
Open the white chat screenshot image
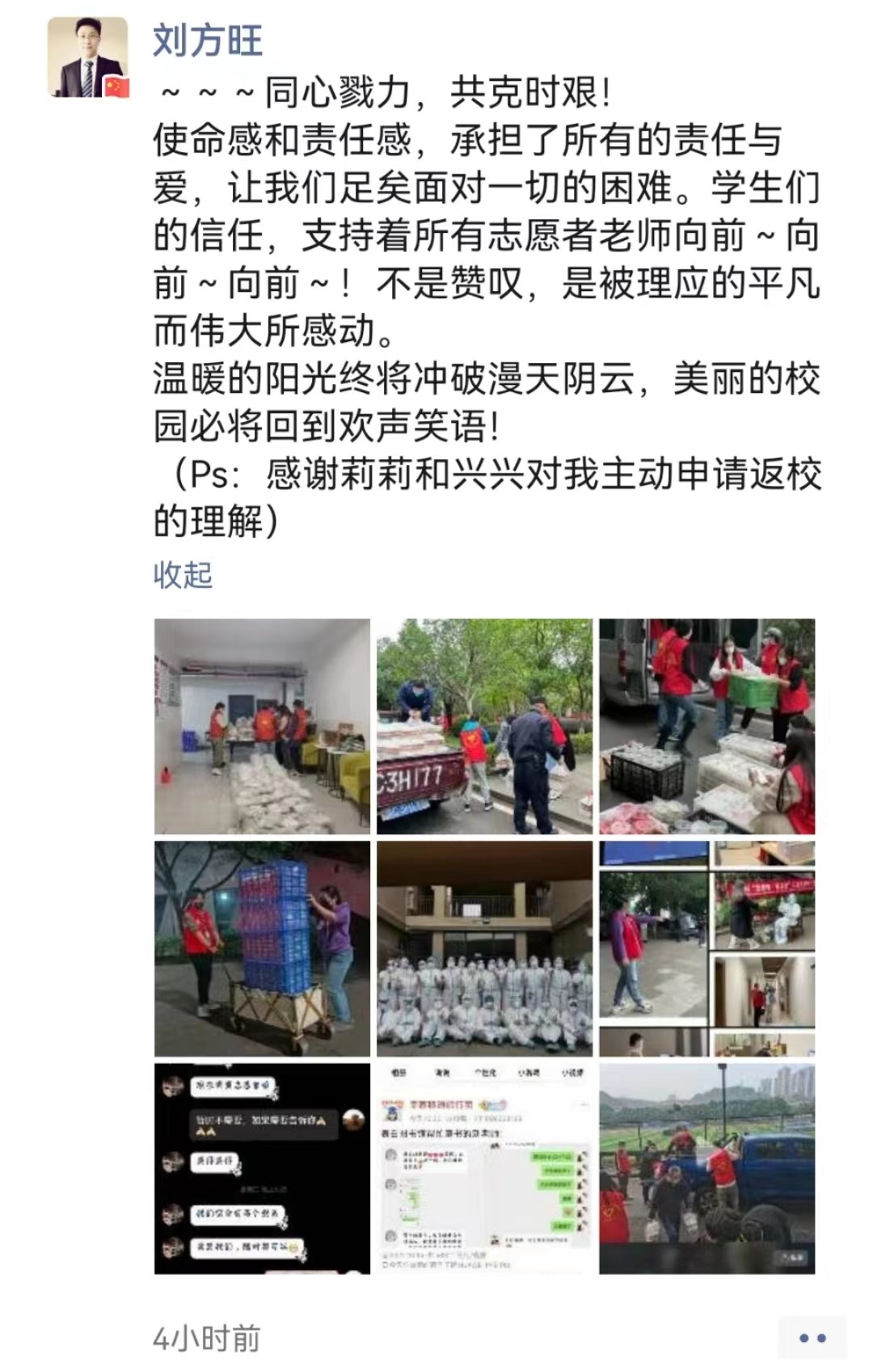click(x=484, y=1168)
